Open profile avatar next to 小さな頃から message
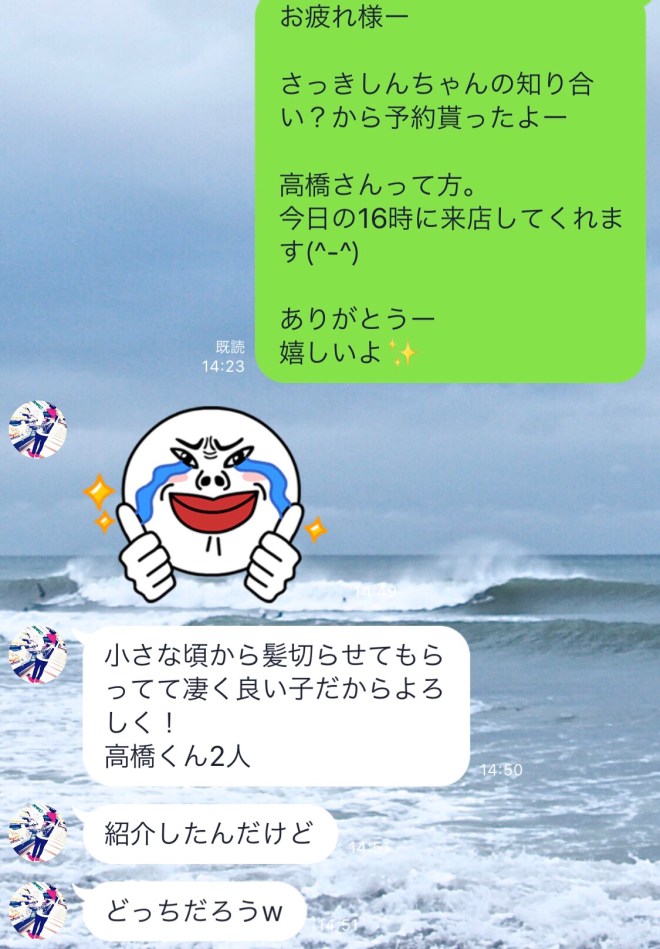This screenshot has height=949, width=660. 38,655
